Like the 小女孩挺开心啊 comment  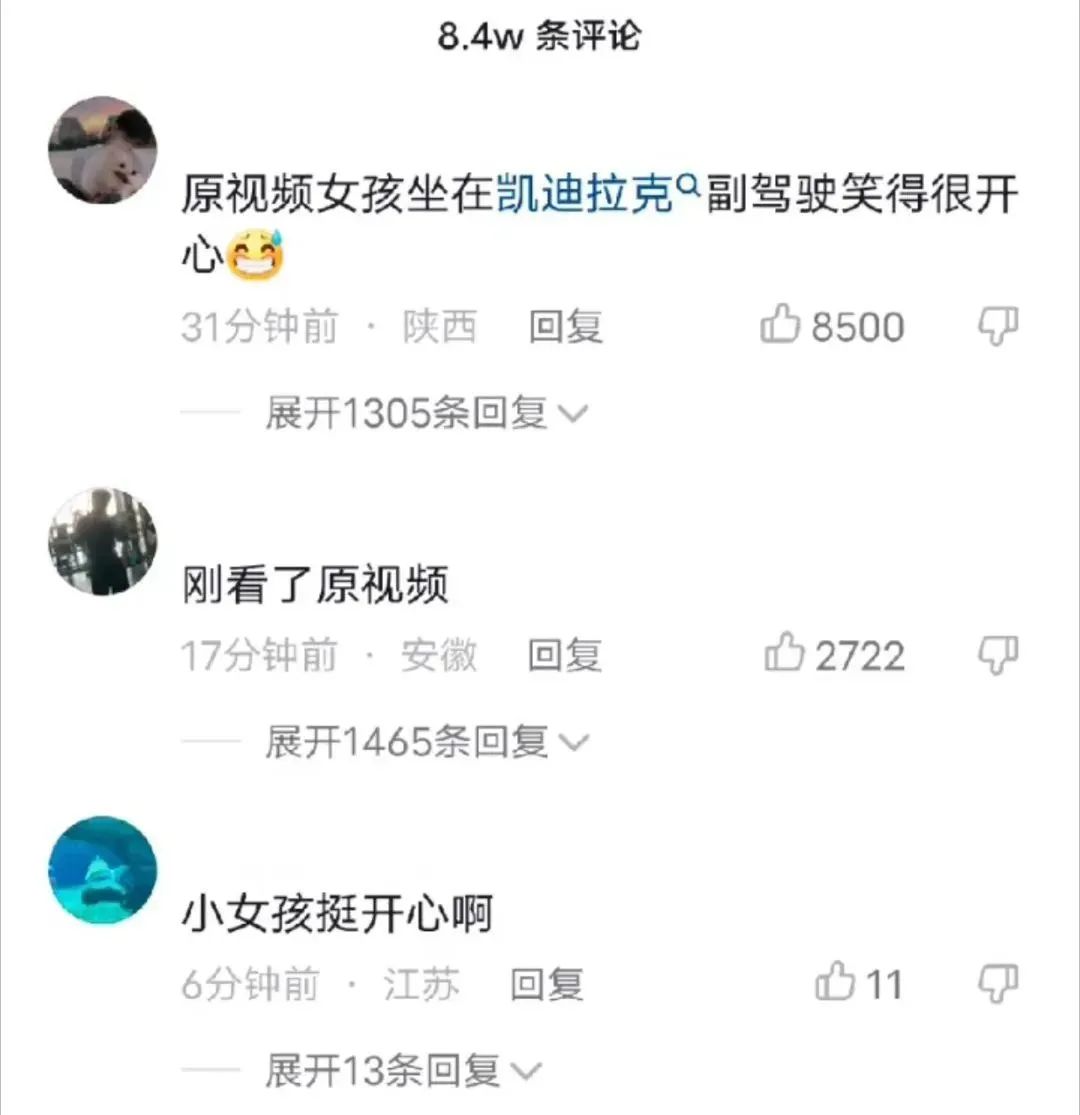(834, 983)
